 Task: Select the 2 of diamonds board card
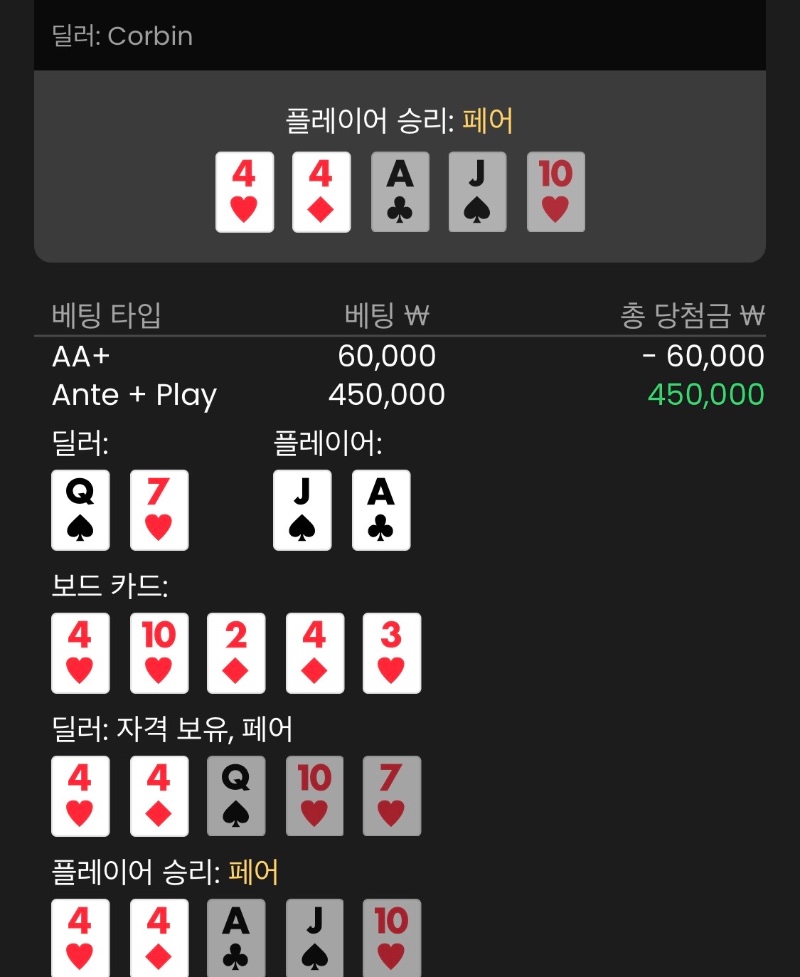pyautogui.click(x=236, y=653)
